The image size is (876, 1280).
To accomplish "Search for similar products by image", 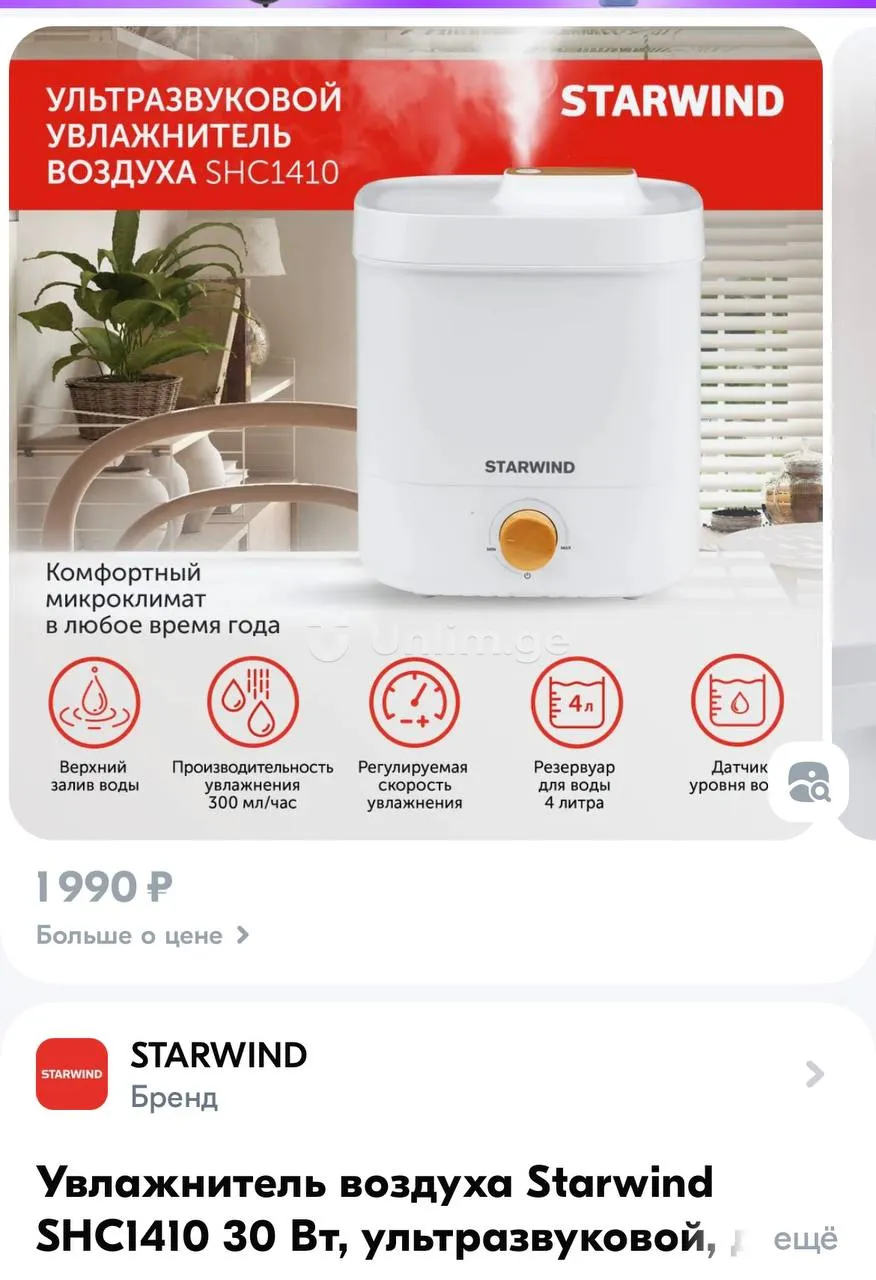I will pos(808,782).
